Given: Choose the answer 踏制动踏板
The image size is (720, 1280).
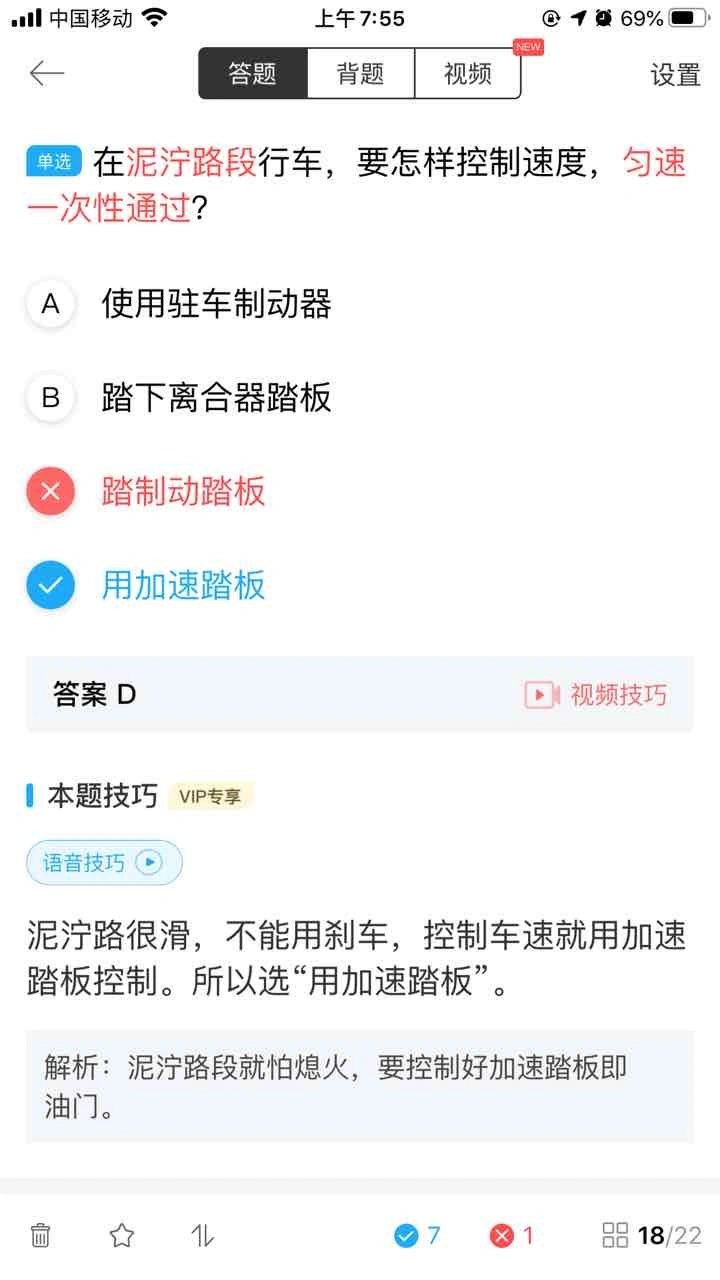Looking at the screenshot, I should pos(183,492).
